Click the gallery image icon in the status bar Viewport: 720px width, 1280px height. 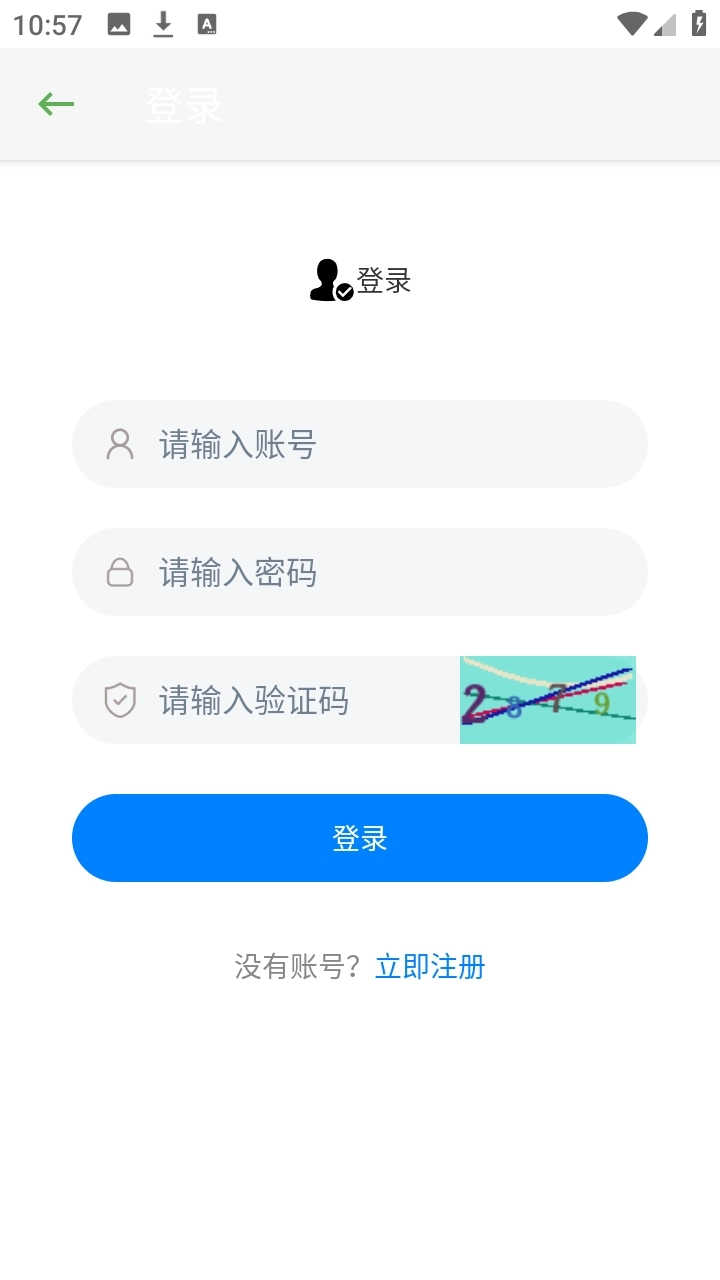pyautogui.click(x=118, y=24)
